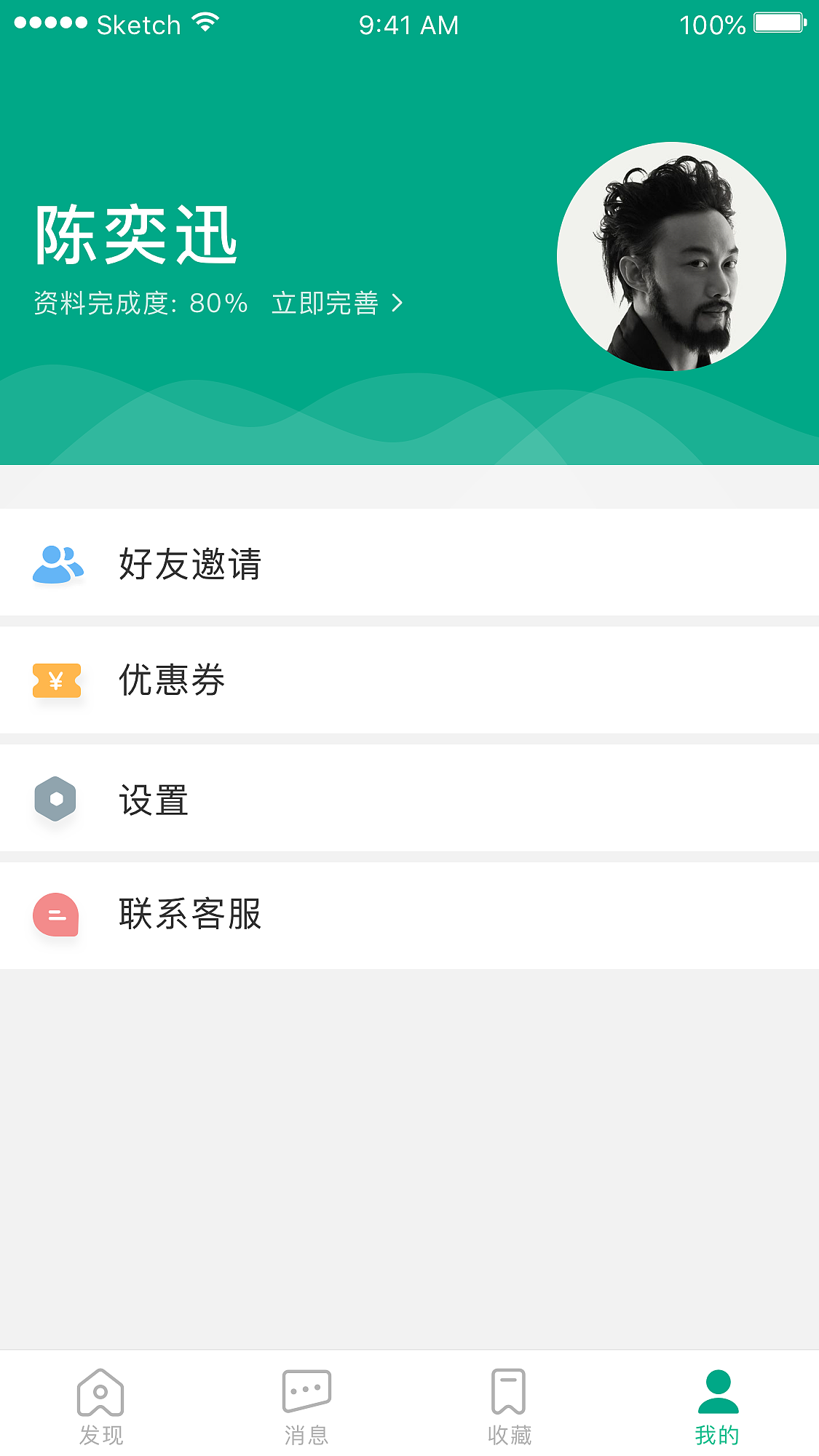The height and width of the screenshot is (1456, 819).
Task: Open settings via the gray 设置 hexagon icon
Action: pyautogui.click(x=57, y=799)
